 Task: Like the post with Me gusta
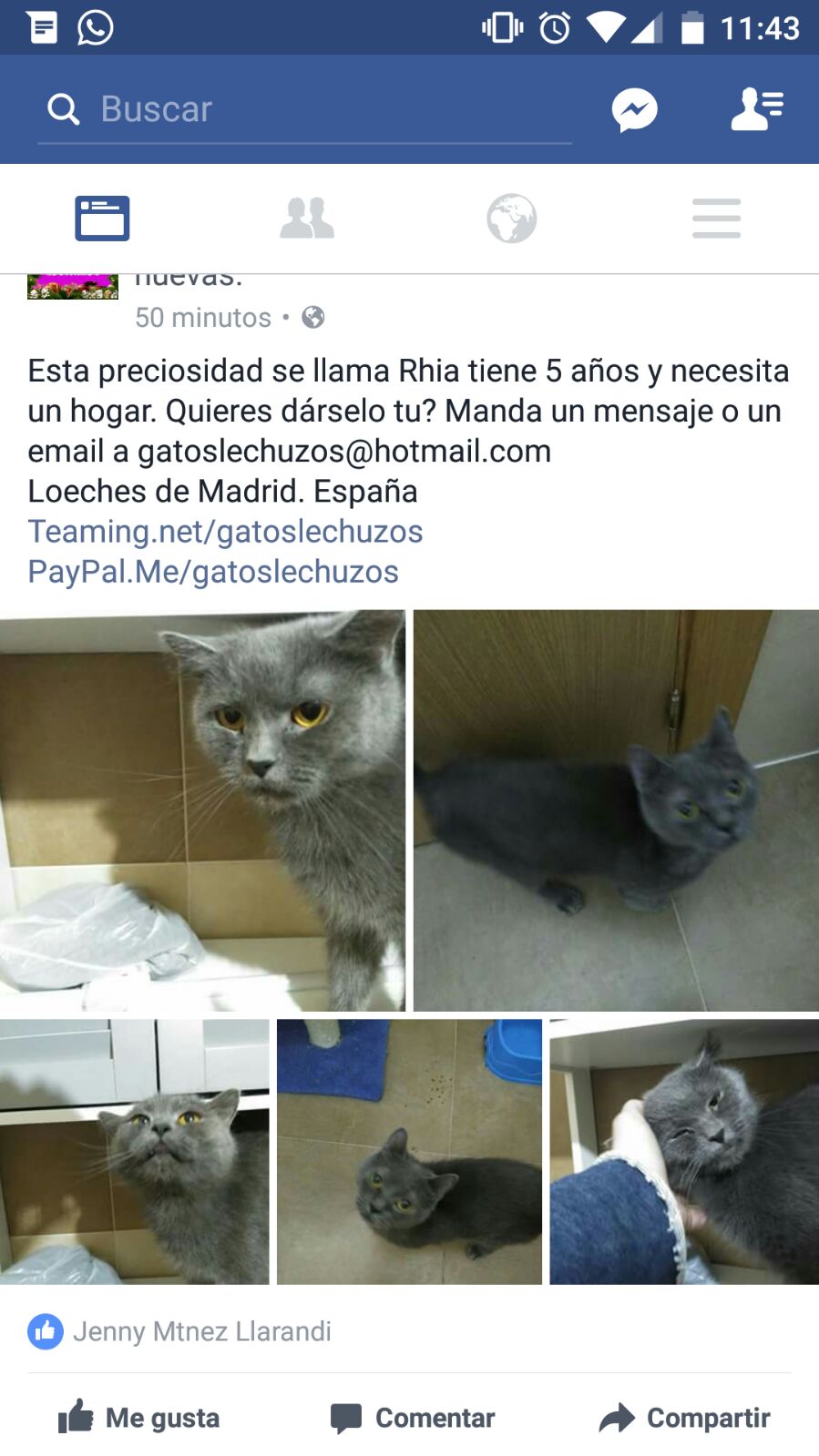pyautogui.click(x=139, y=1418)
